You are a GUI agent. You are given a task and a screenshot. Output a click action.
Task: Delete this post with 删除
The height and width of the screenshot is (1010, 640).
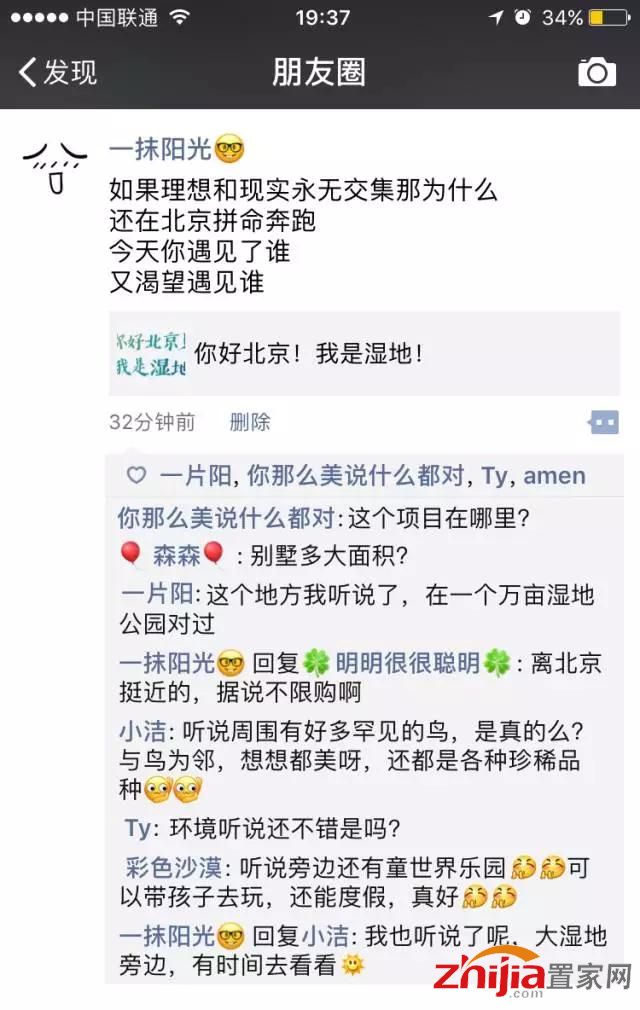249,422
